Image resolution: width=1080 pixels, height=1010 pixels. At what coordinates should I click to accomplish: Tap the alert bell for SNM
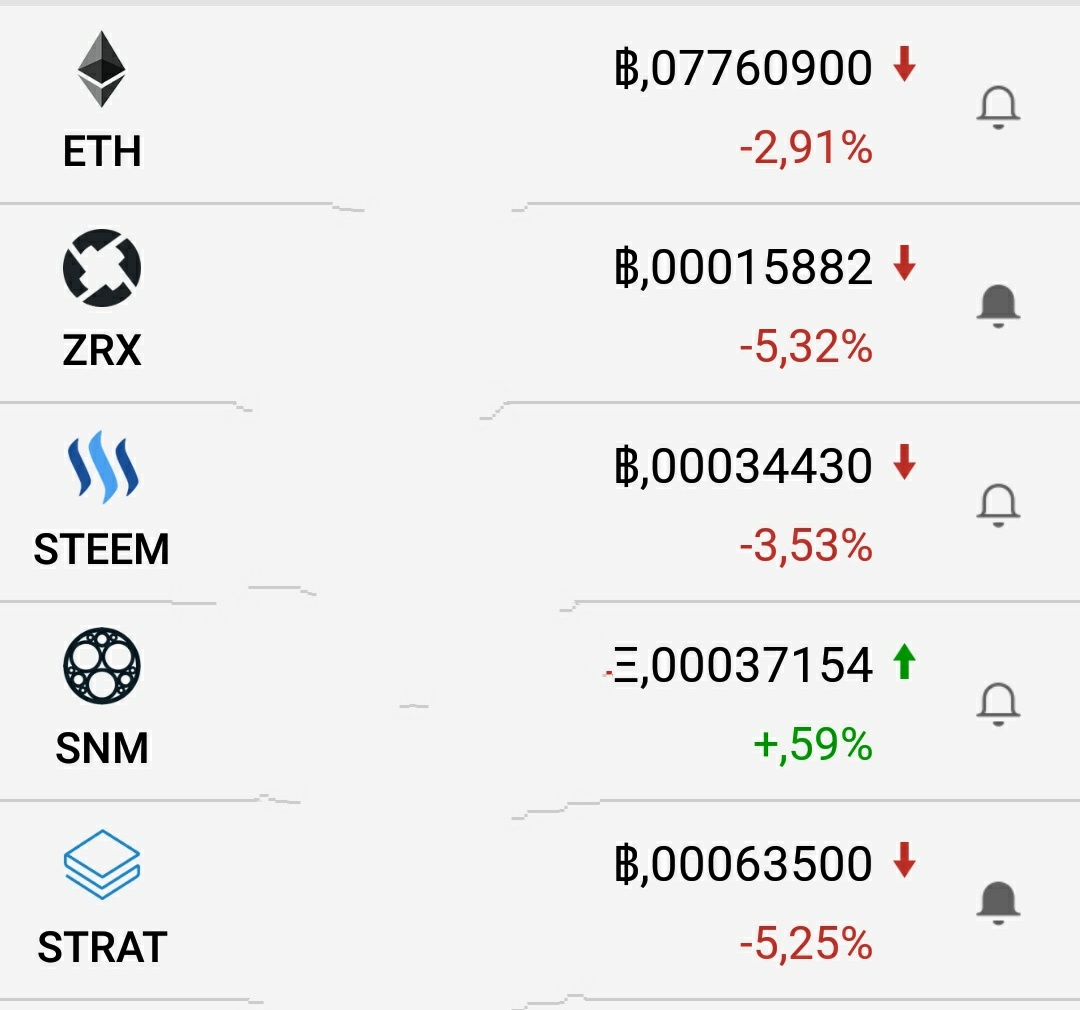(997, 704)
